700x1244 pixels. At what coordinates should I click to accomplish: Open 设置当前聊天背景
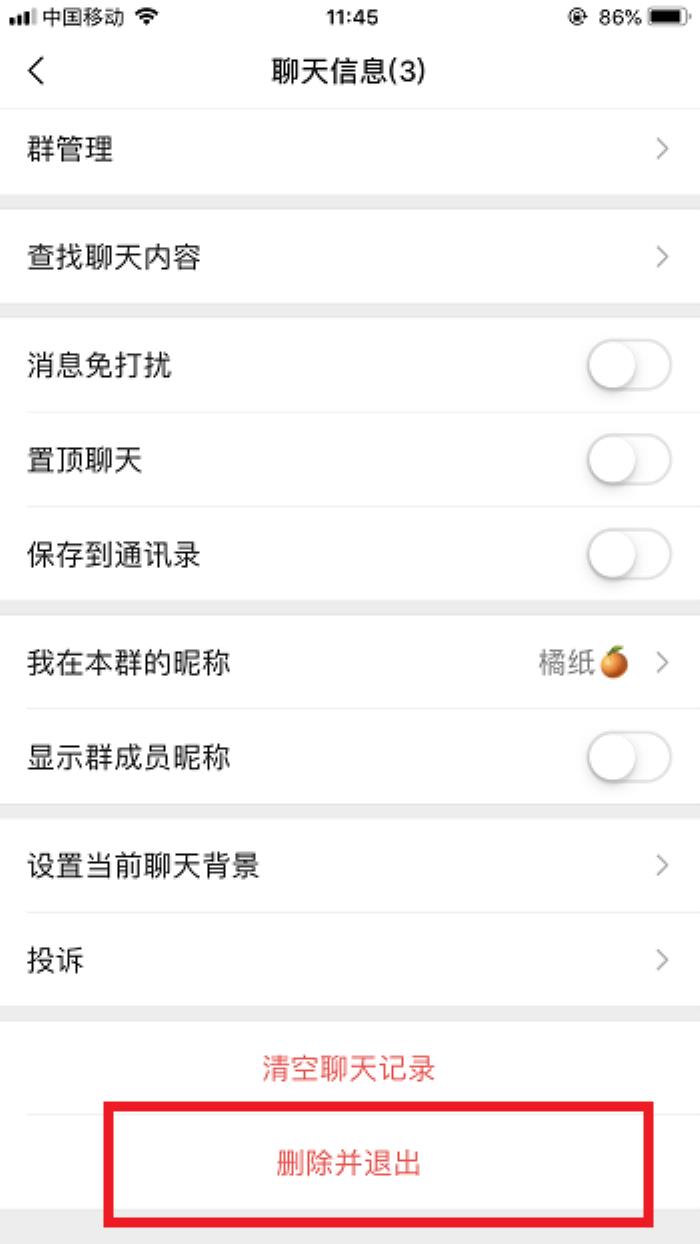[x=348, y=865]
